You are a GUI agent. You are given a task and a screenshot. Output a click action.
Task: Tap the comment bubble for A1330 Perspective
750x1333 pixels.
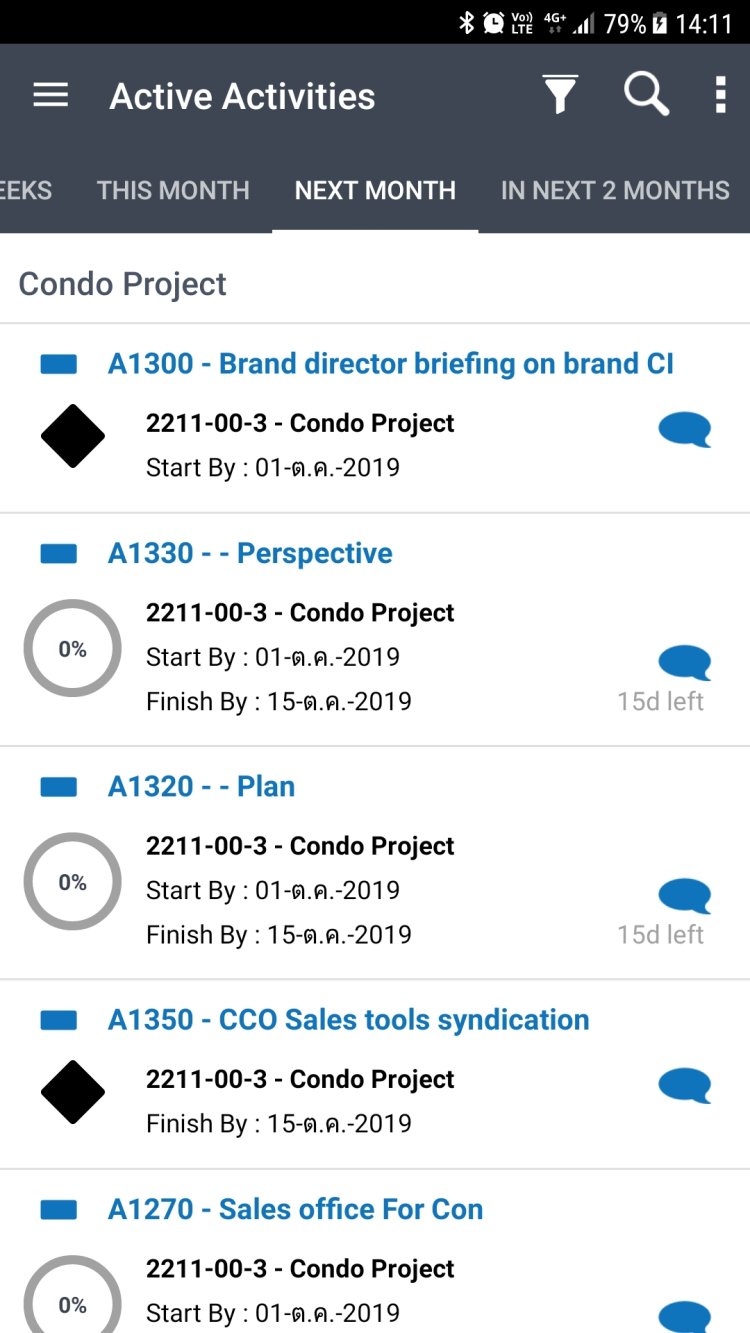coord(685,663)
